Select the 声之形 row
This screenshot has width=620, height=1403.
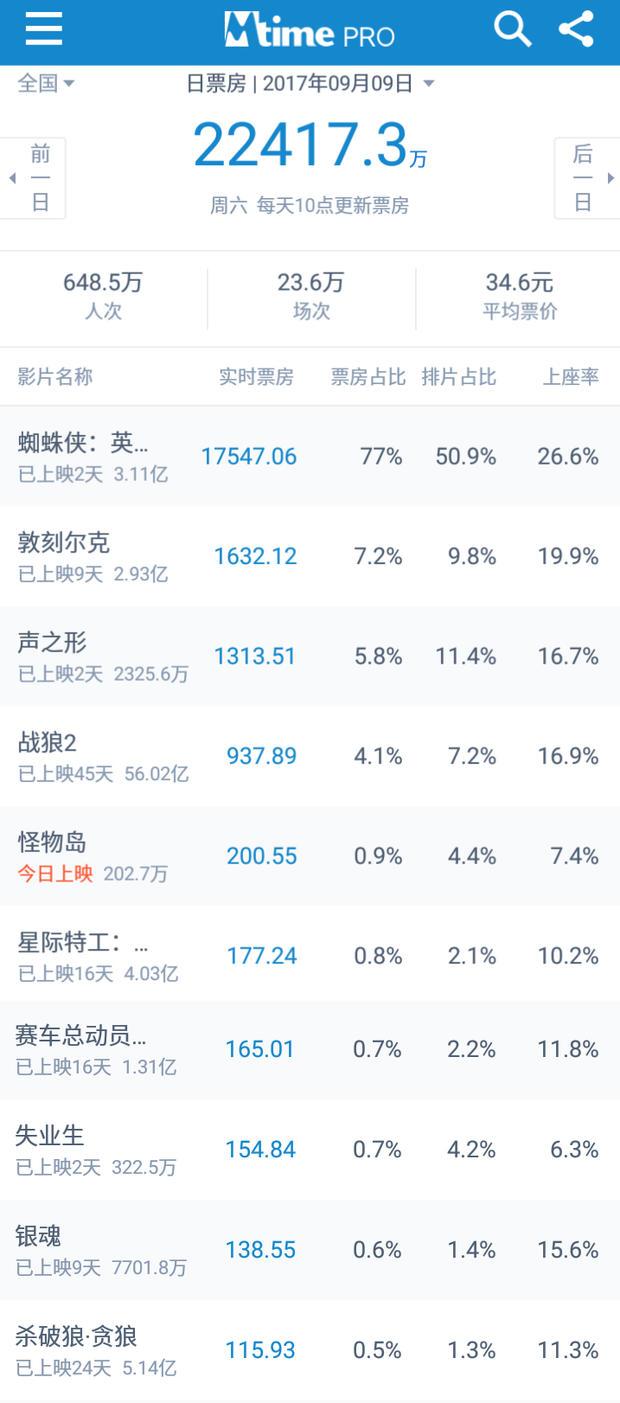[310, 656]
